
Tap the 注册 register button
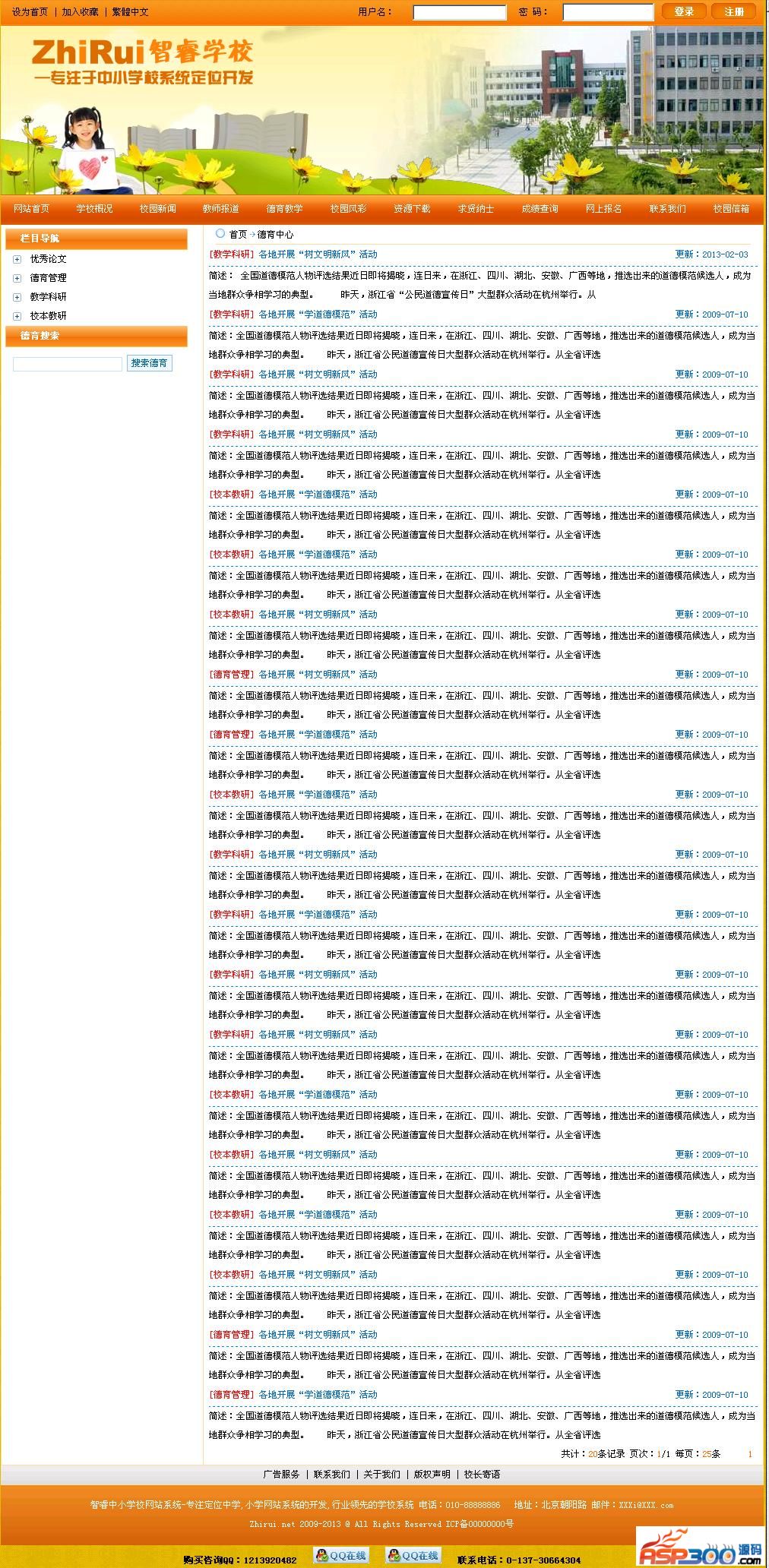[x=733, y=11]
